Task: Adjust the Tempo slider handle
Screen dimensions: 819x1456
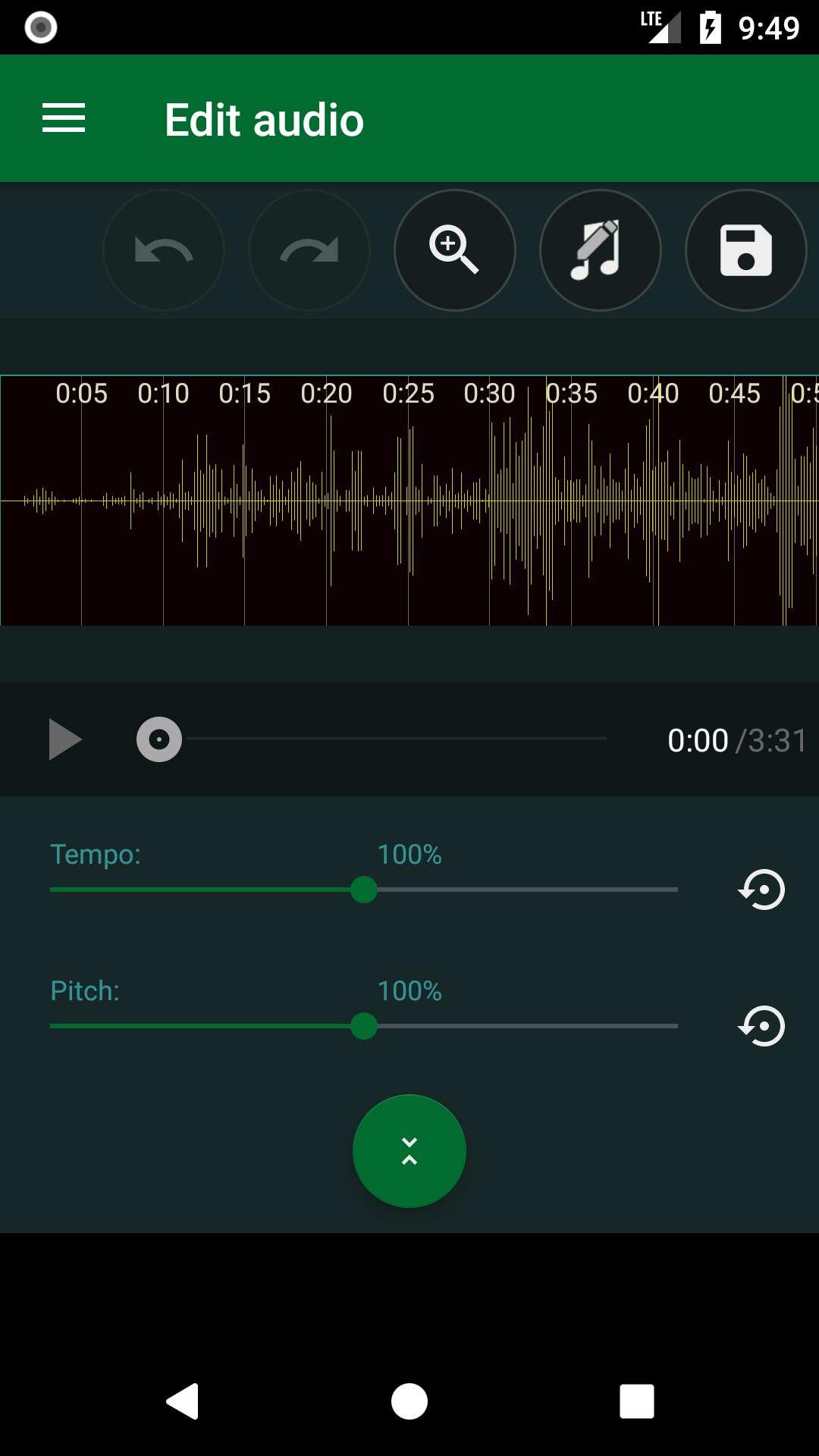Action: pos(364,891)
